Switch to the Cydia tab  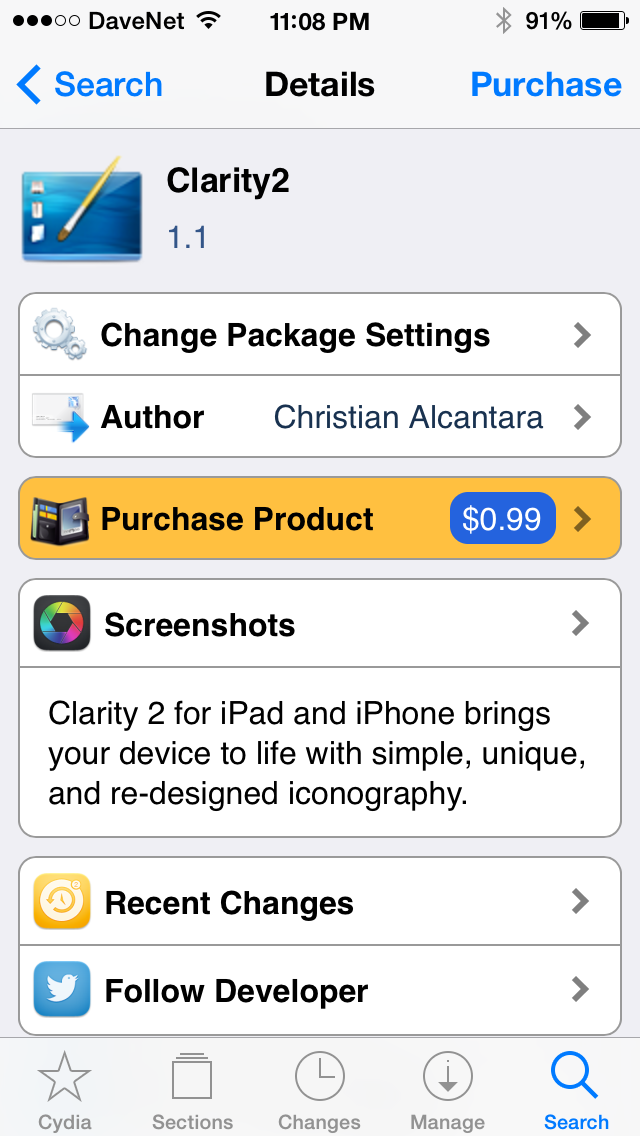[x=64, y=1090]
